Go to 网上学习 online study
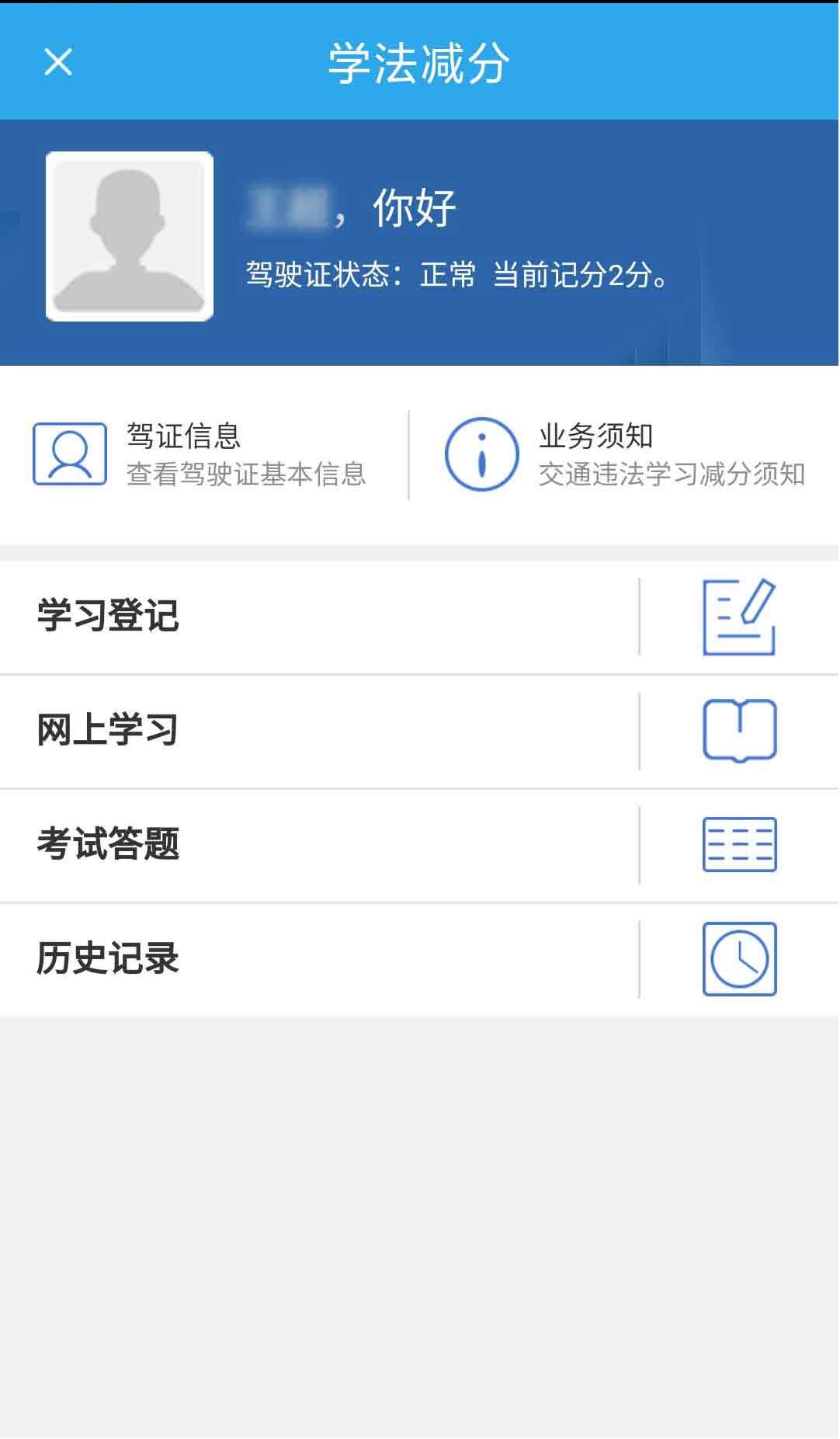 point(419,732)
